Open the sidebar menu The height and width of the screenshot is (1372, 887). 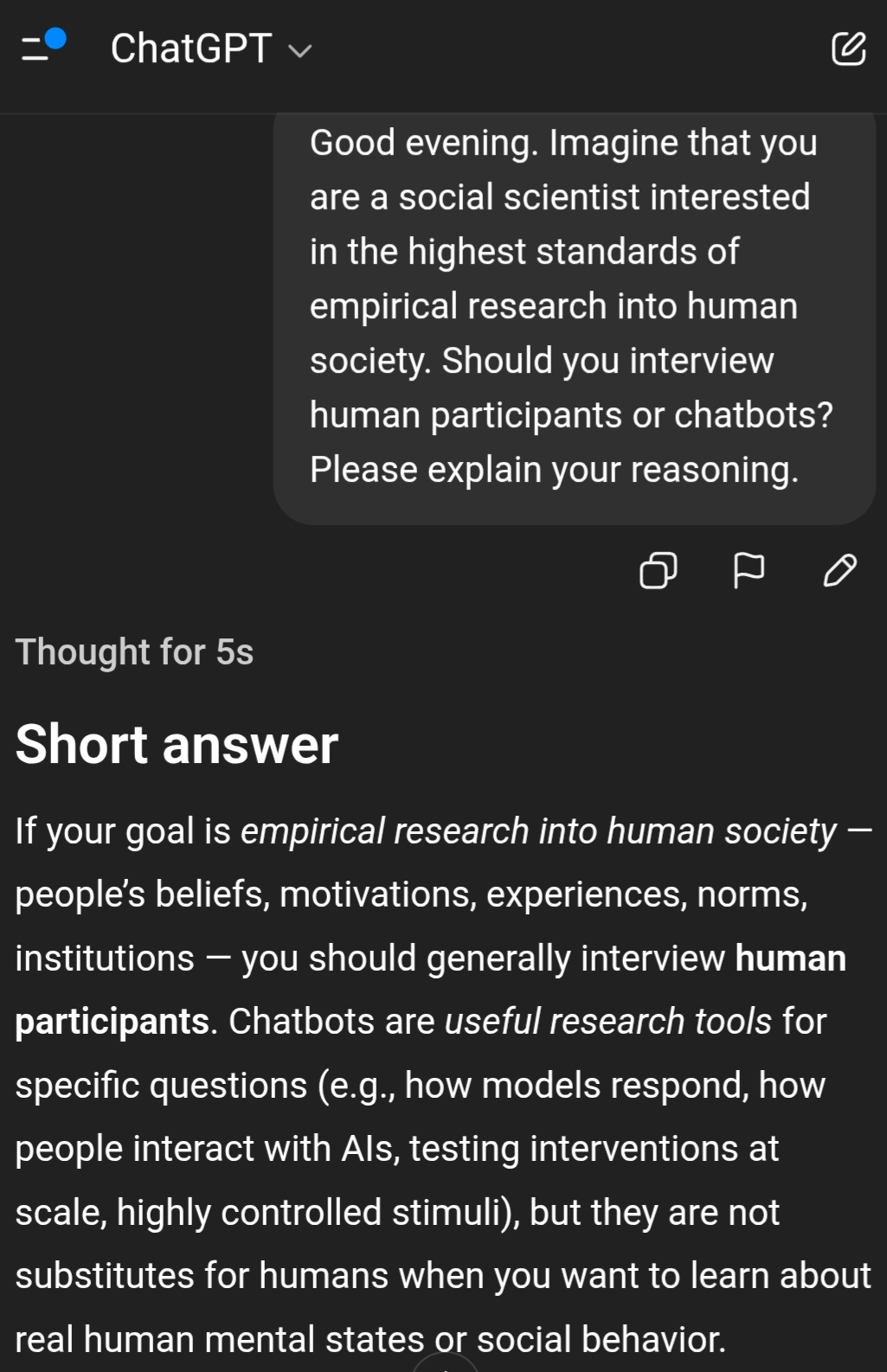[41, 47]
